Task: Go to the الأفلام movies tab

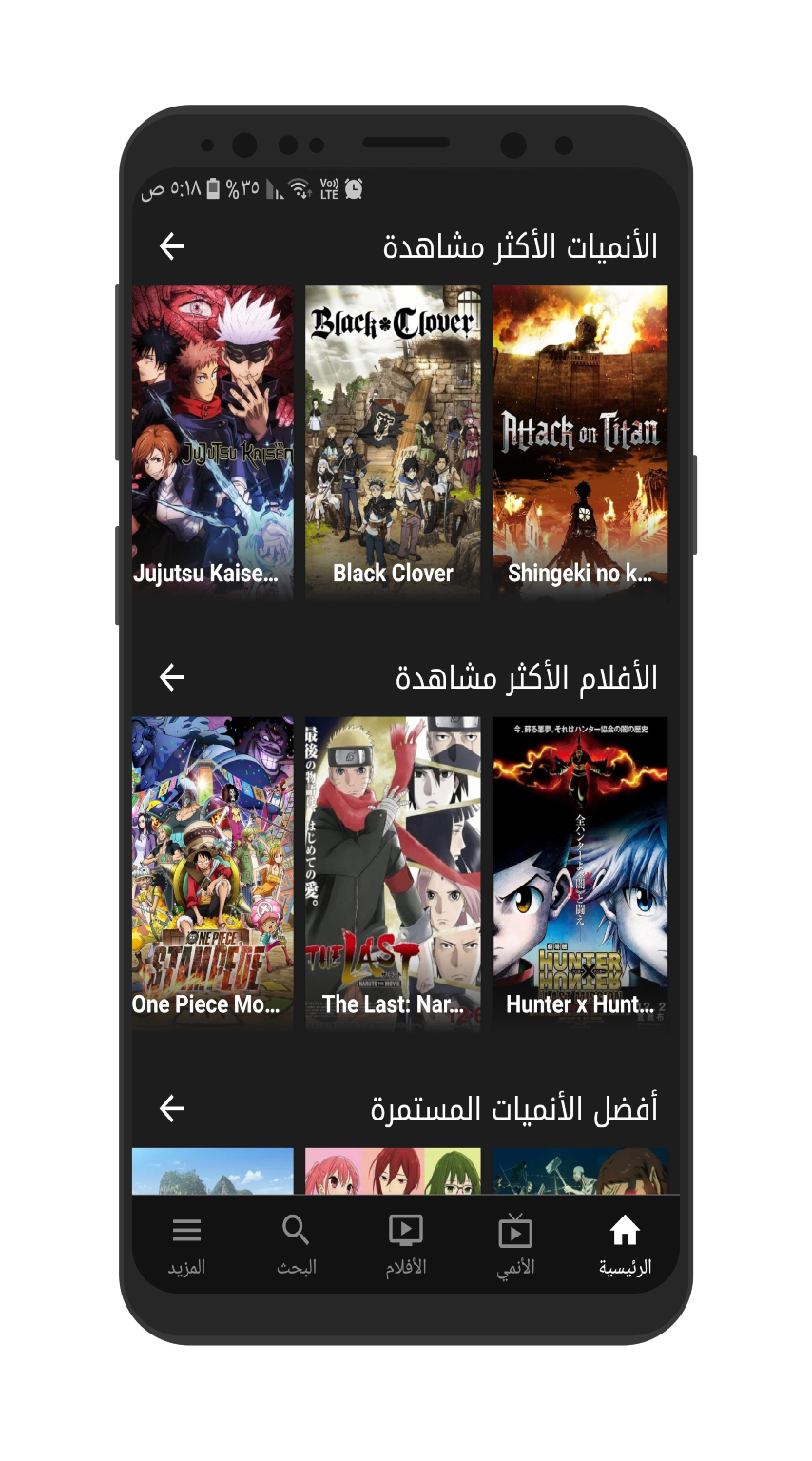Action: coord(406,1244)
